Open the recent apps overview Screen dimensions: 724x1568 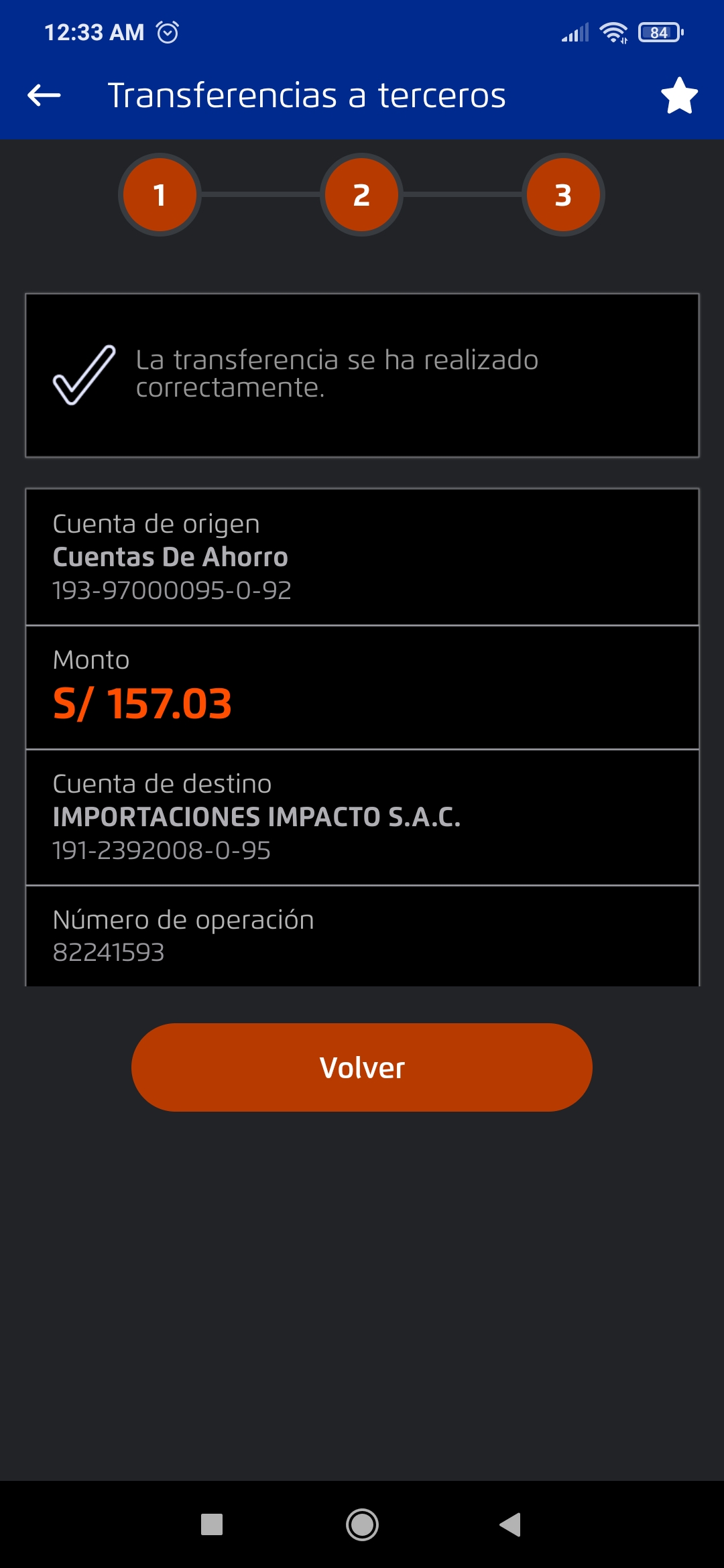click(212, 1525)
